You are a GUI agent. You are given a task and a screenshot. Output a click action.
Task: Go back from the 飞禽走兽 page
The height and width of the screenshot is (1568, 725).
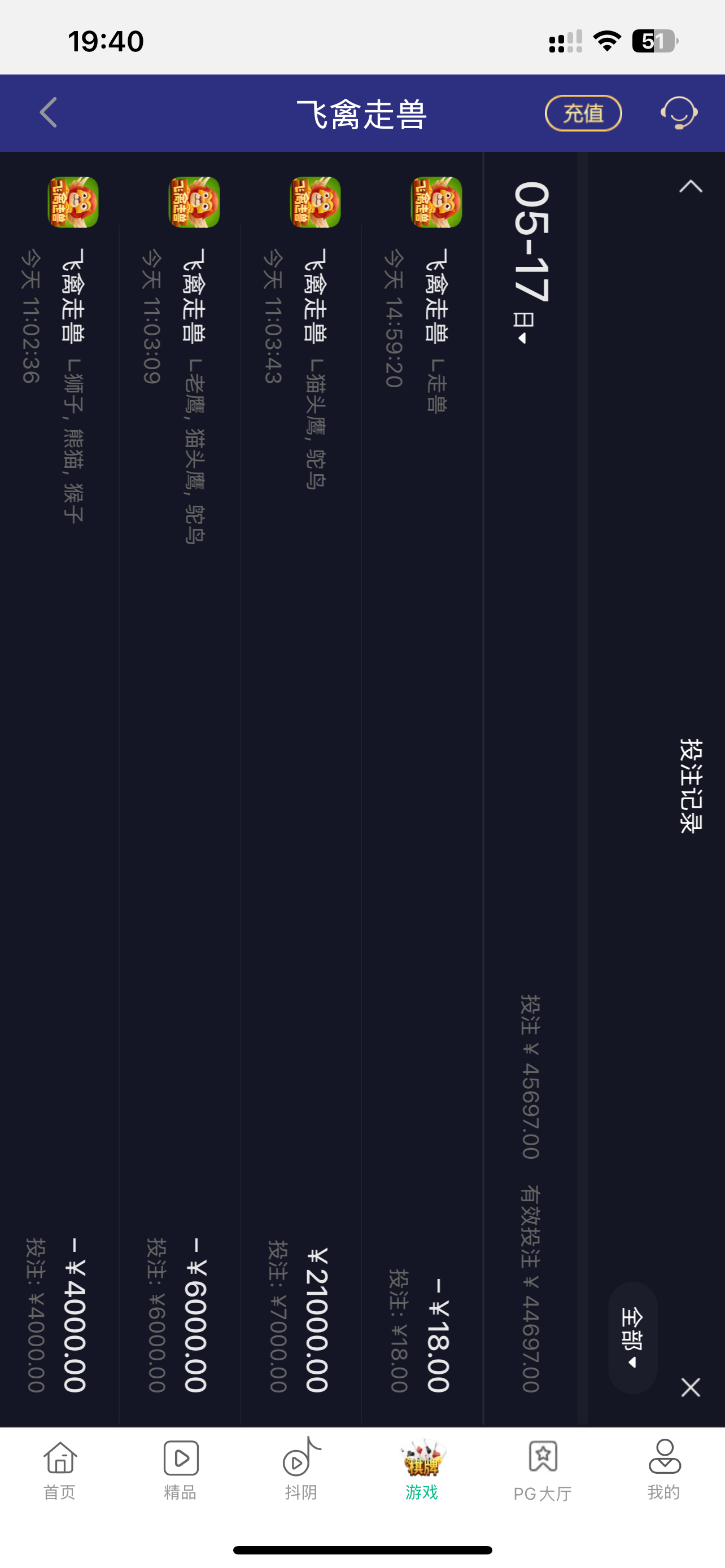49,113
